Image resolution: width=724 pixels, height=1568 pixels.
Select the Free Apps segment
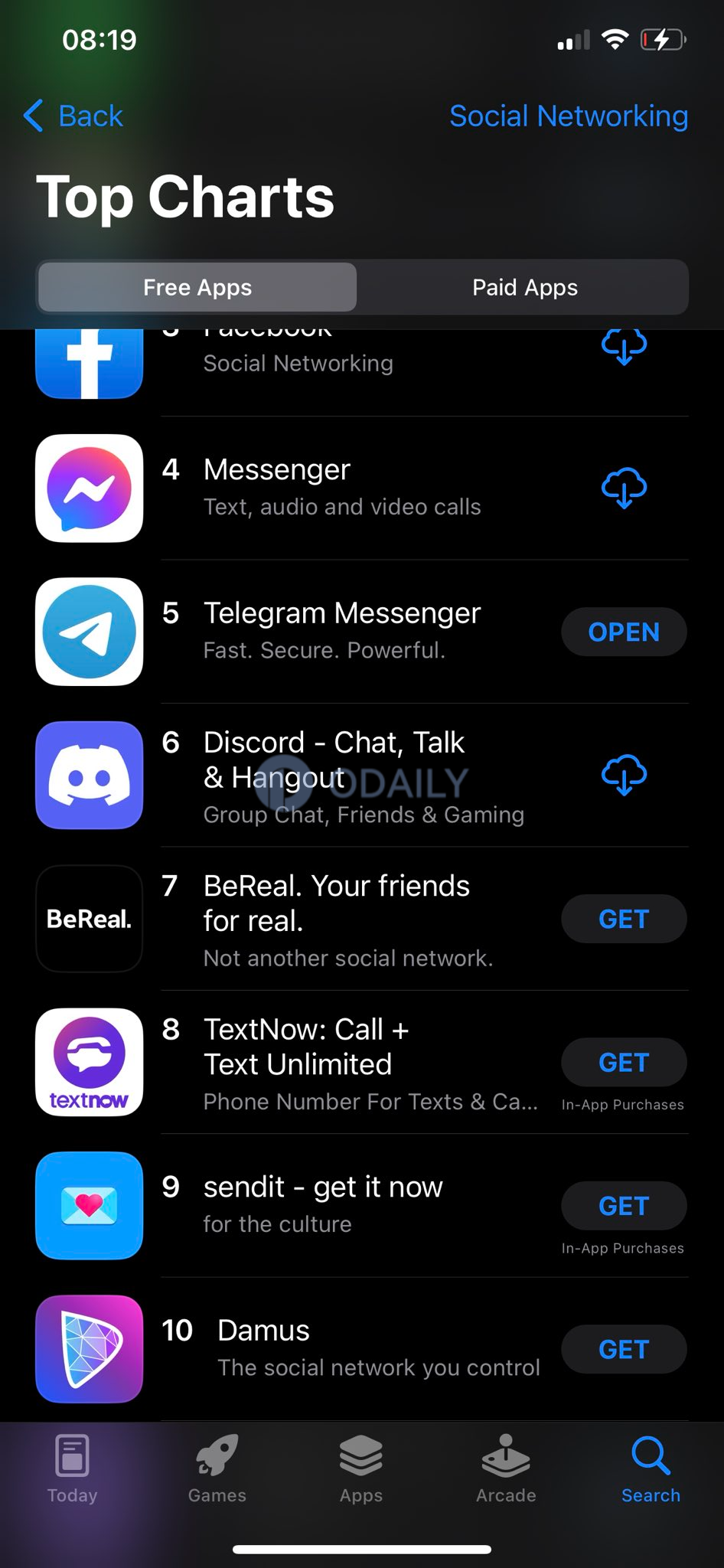pos(197,287)
